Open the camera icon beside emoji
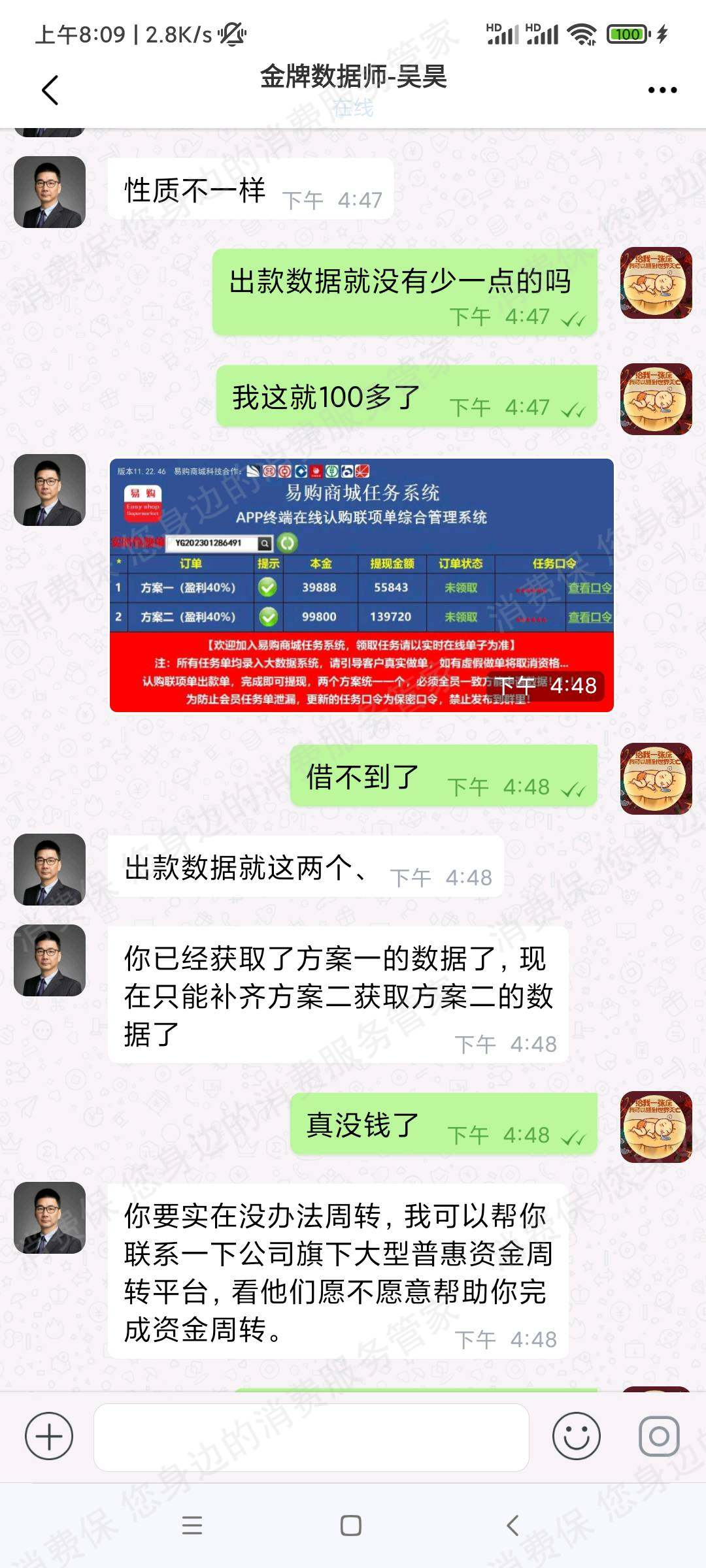Screen dimensions: 706x1568 pyautogui.click(x=658, y=1435)
